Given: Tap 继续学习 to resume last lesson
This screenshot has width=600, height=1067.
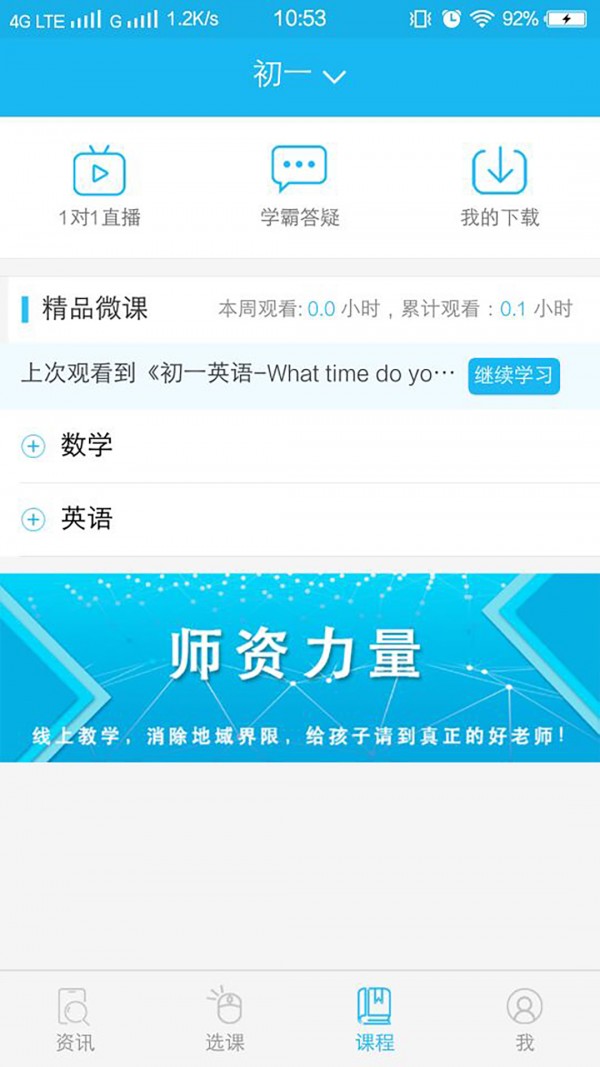Looking at the screenshot, I should click(513, 376).
